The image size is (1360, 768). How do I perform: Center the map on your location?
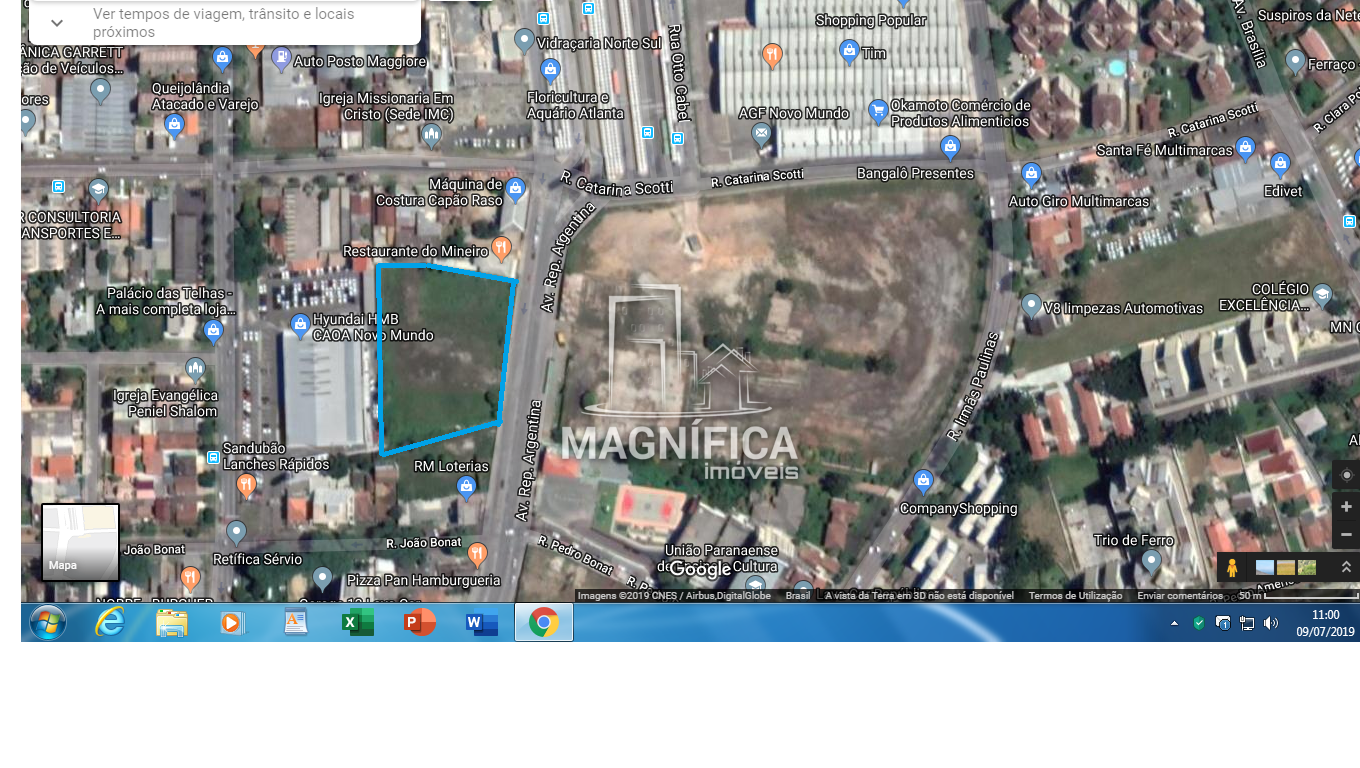[x=1346, y=475]
